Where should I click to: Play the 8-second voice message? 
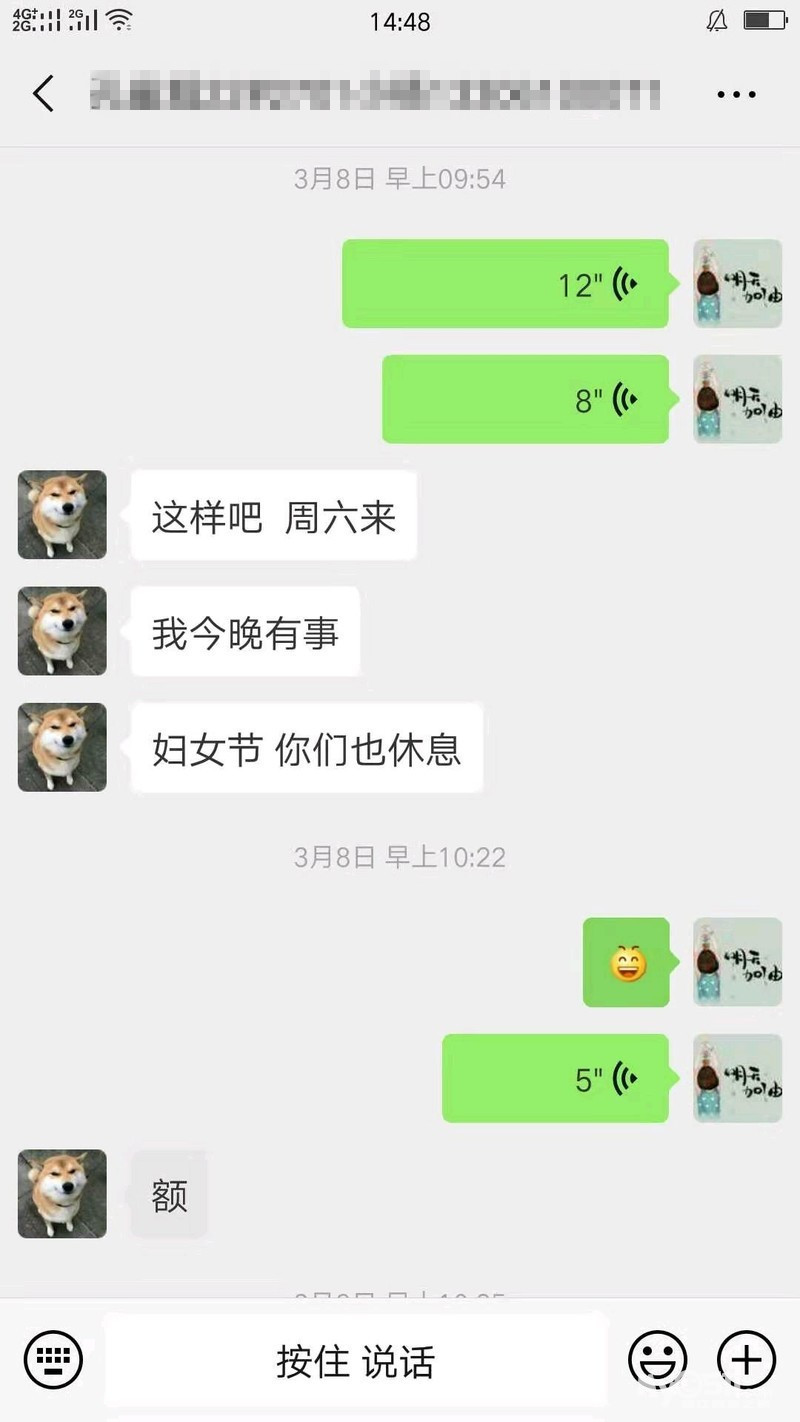[525, 399]
